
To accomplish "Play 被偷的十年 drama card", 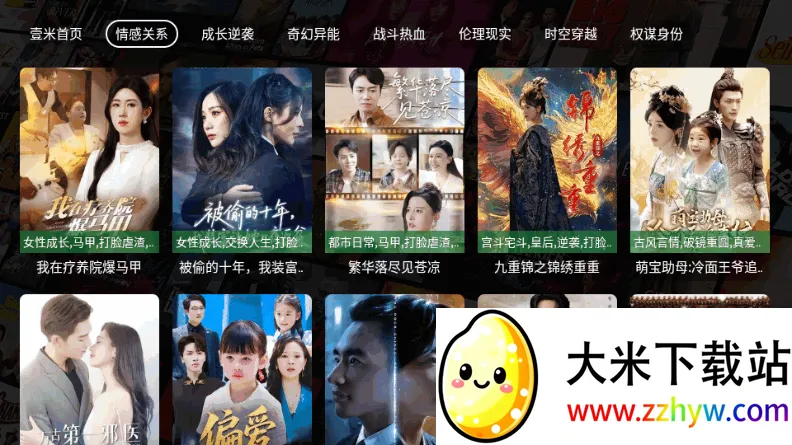I will click(242, 160).
